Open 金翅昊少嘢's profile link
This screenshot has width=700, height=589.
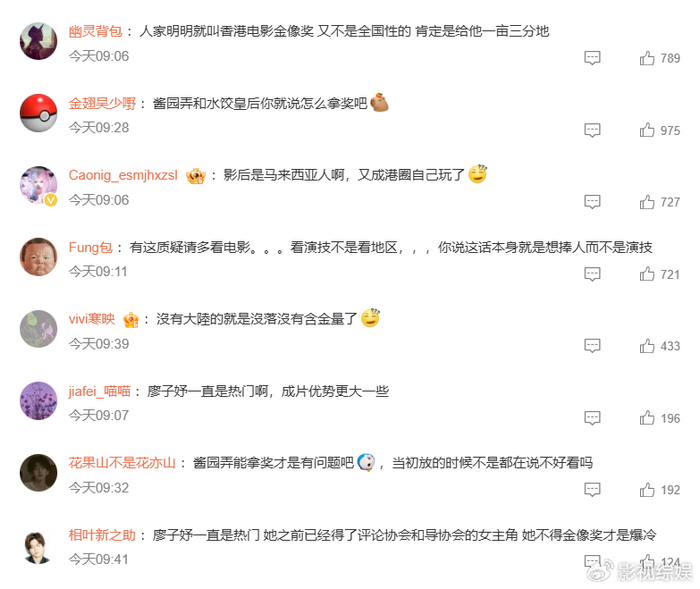tap(100, 103)
